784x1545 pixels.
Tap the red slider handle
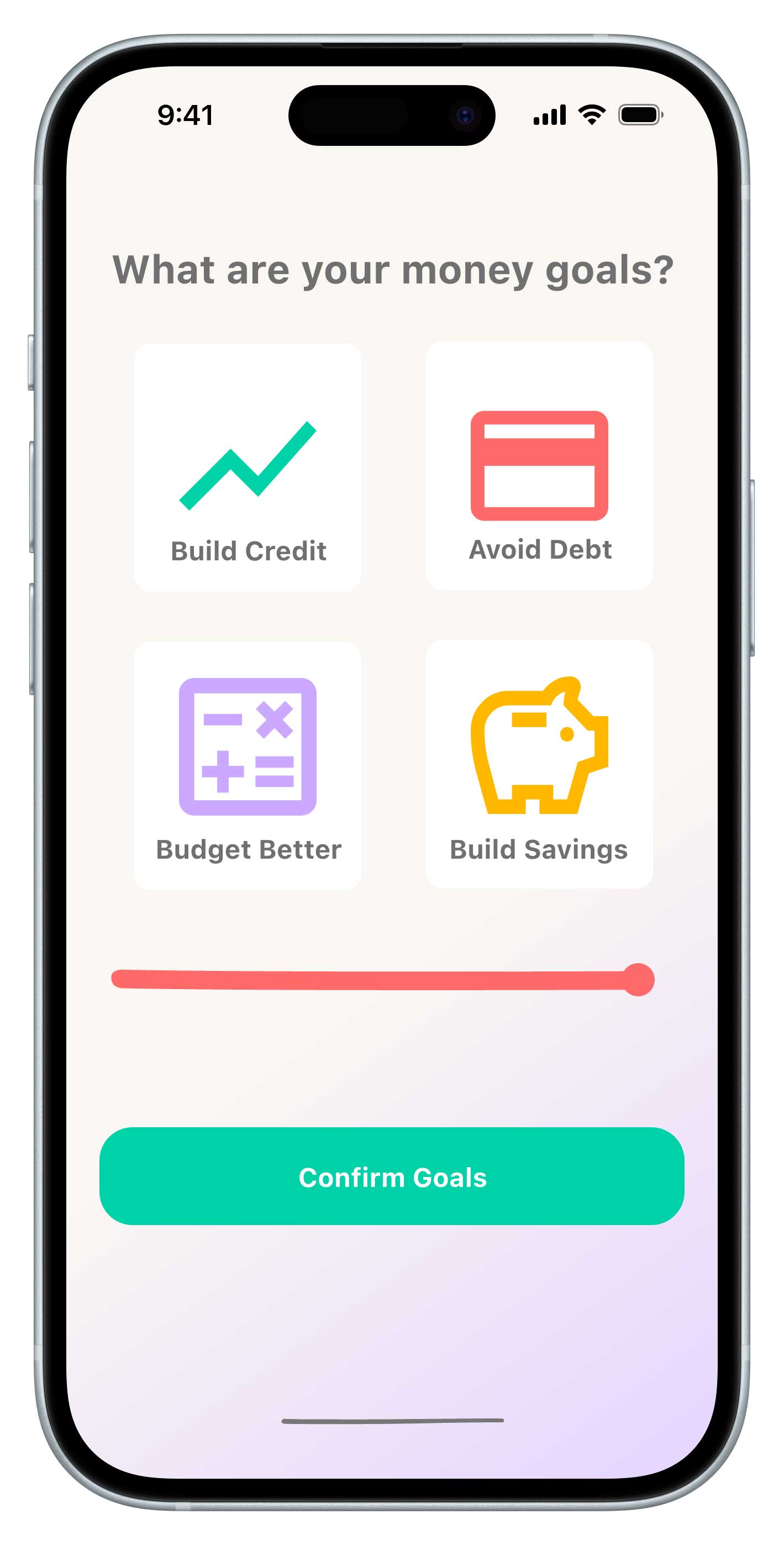pos(638,979)
